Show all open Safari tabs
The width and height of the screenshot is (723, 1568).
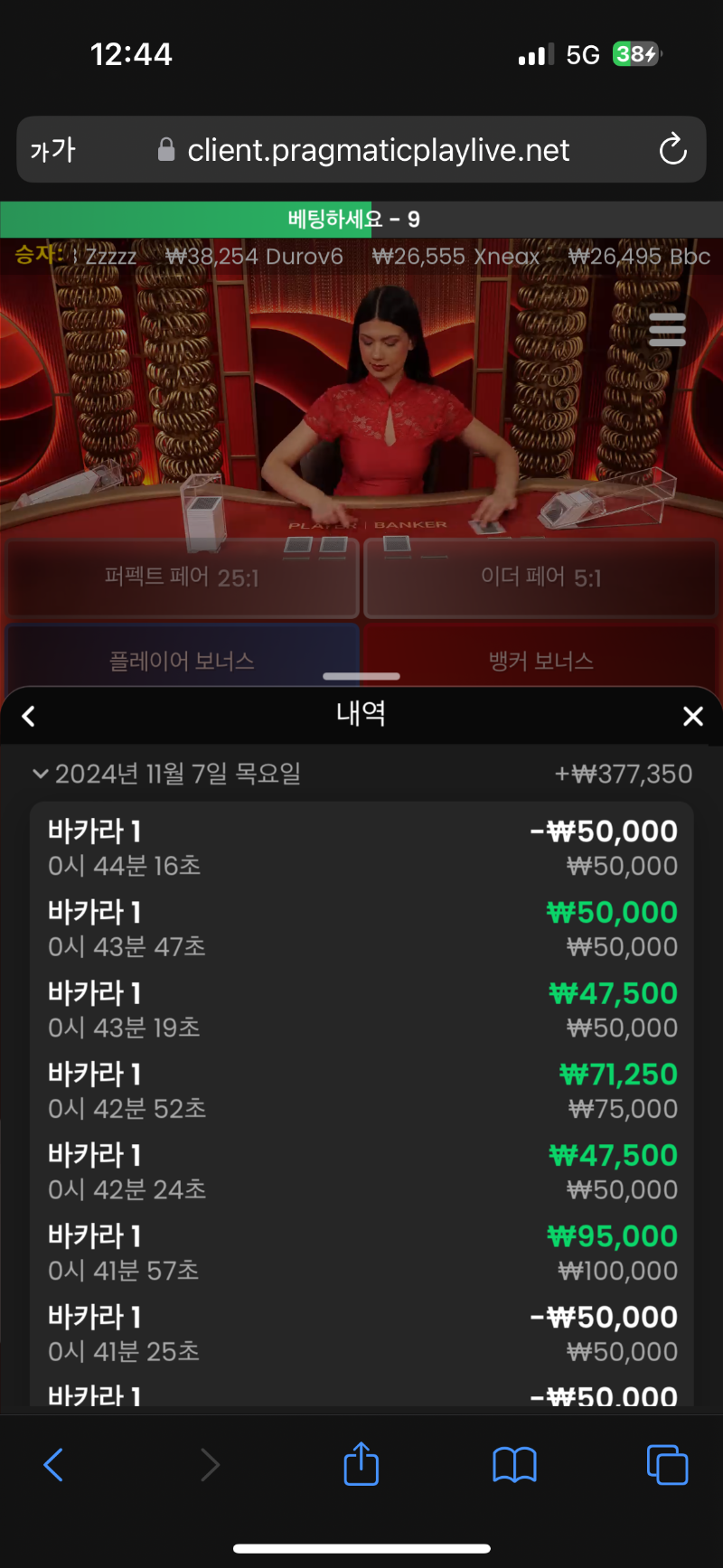tap(667, 1465)
